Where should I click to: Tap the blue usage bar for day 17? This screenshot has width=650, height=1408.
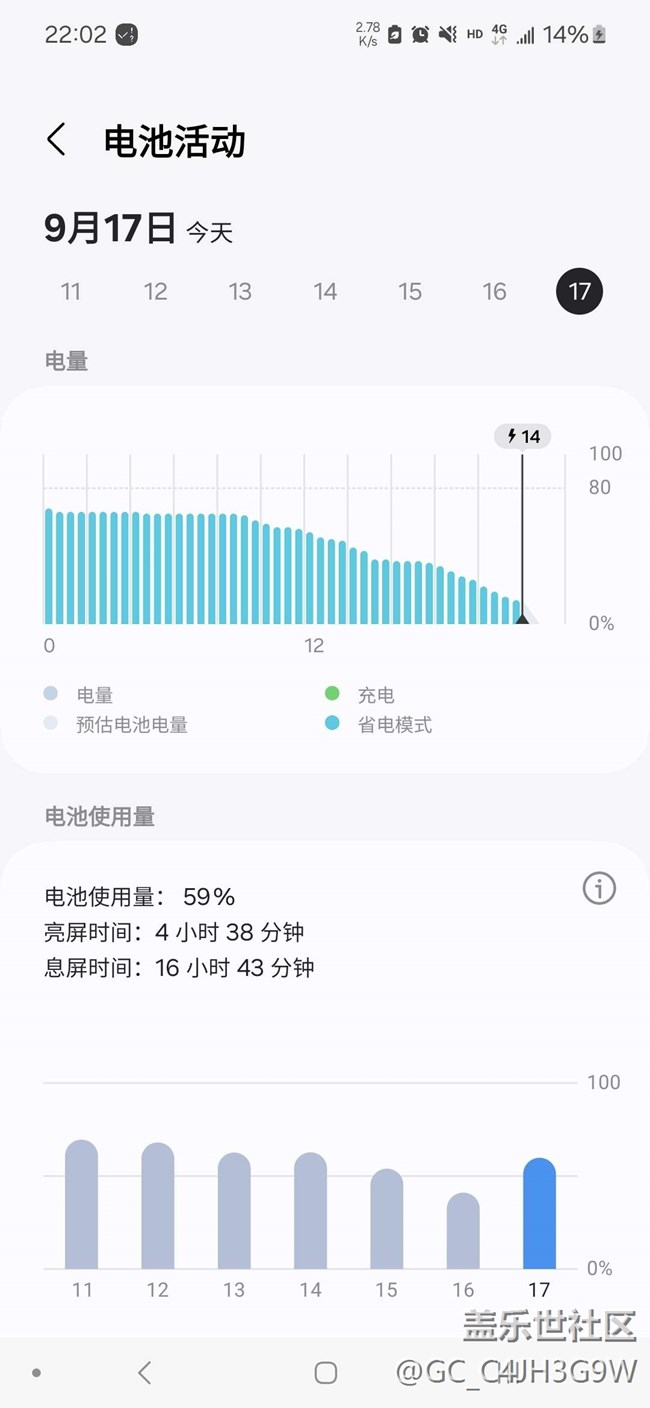click(x=539, y=1214)
